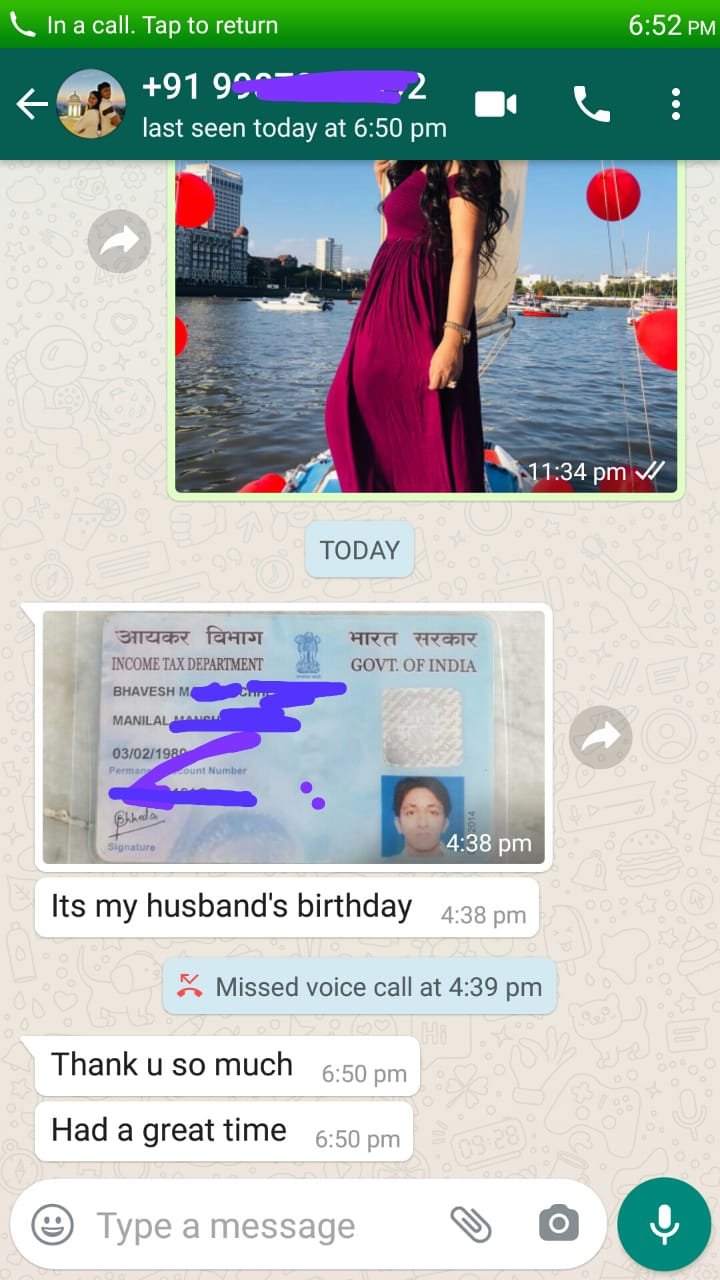Open the camera from message bar
Screen dimensions: 720x1280
558,1223
